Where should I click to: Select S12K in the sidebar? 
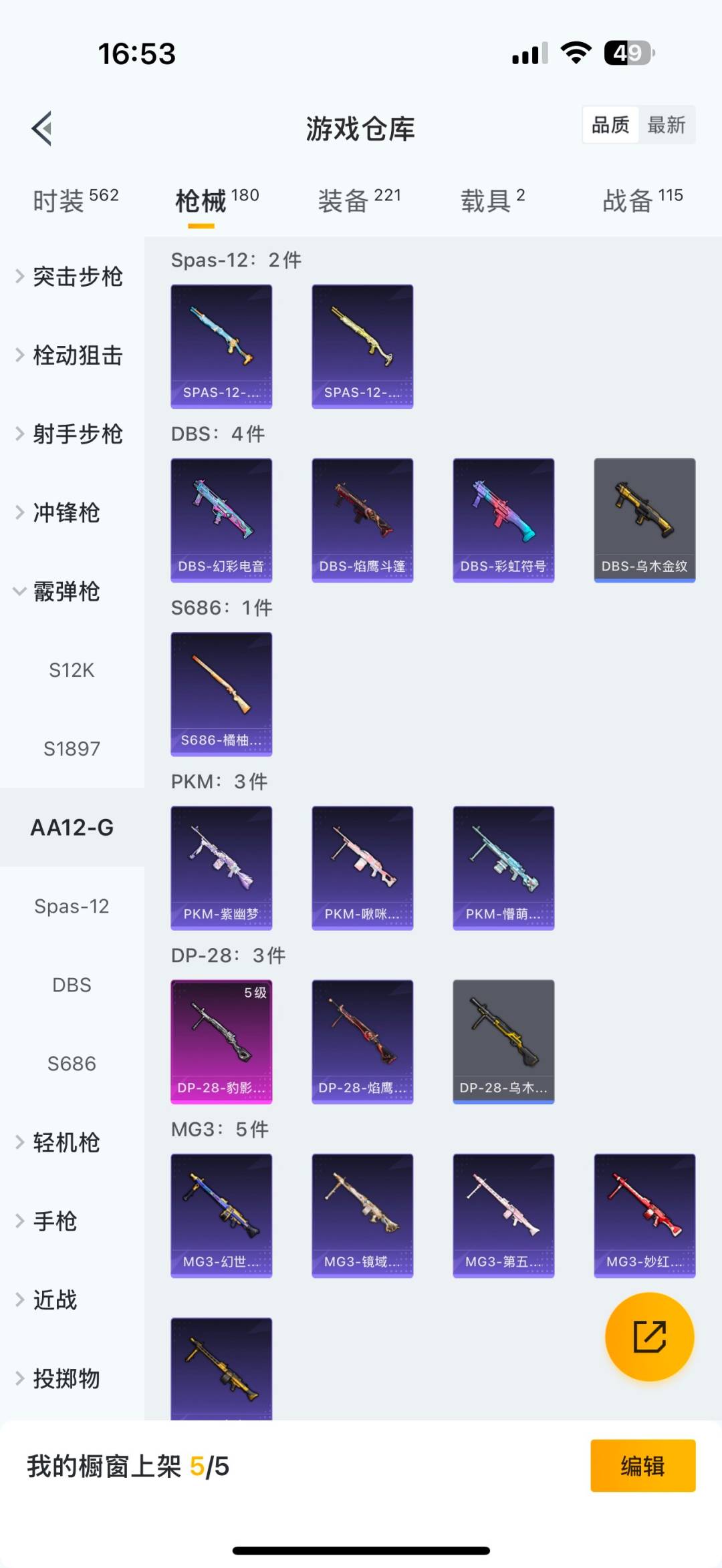(72, 670)
